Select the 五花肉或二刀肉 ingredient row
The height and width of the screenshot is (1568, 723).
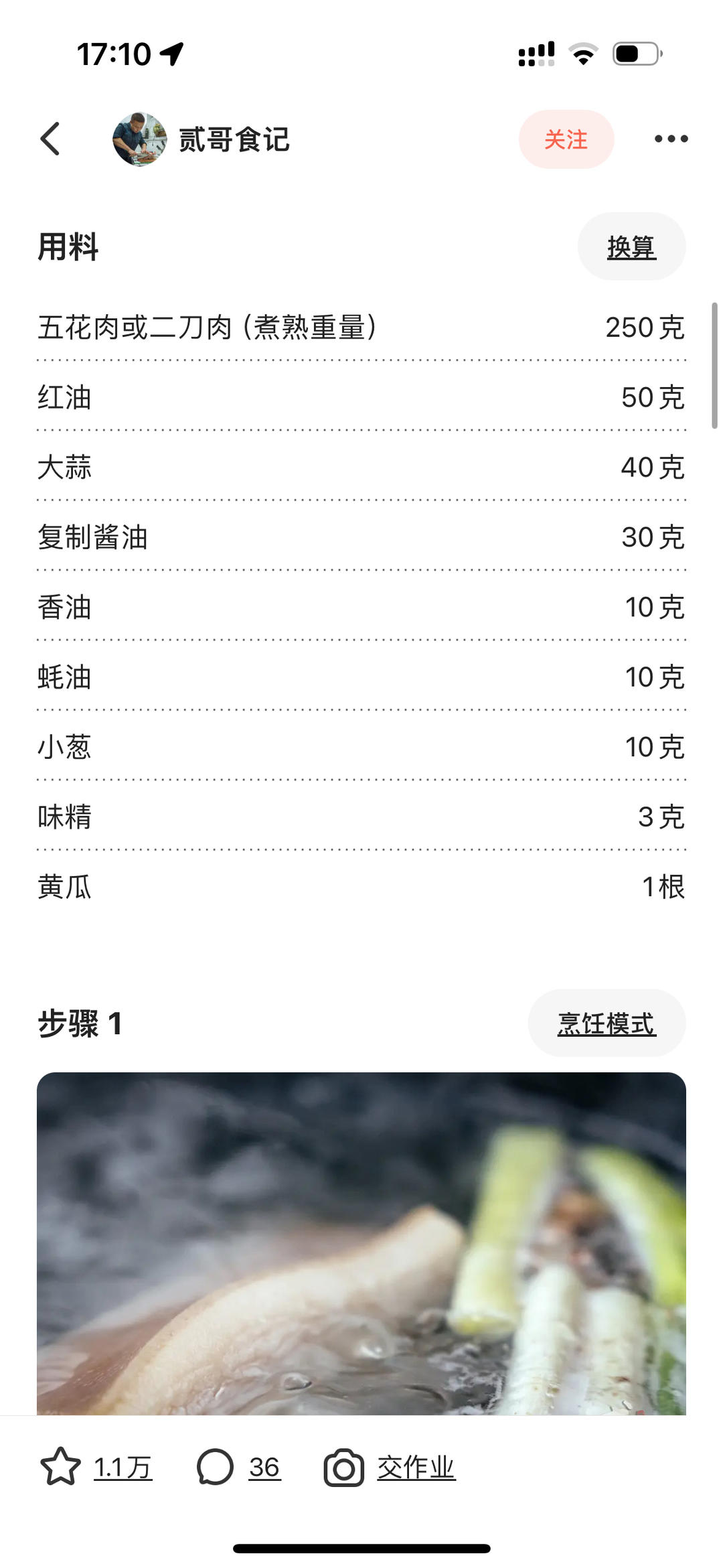click(x=361, y=326)
